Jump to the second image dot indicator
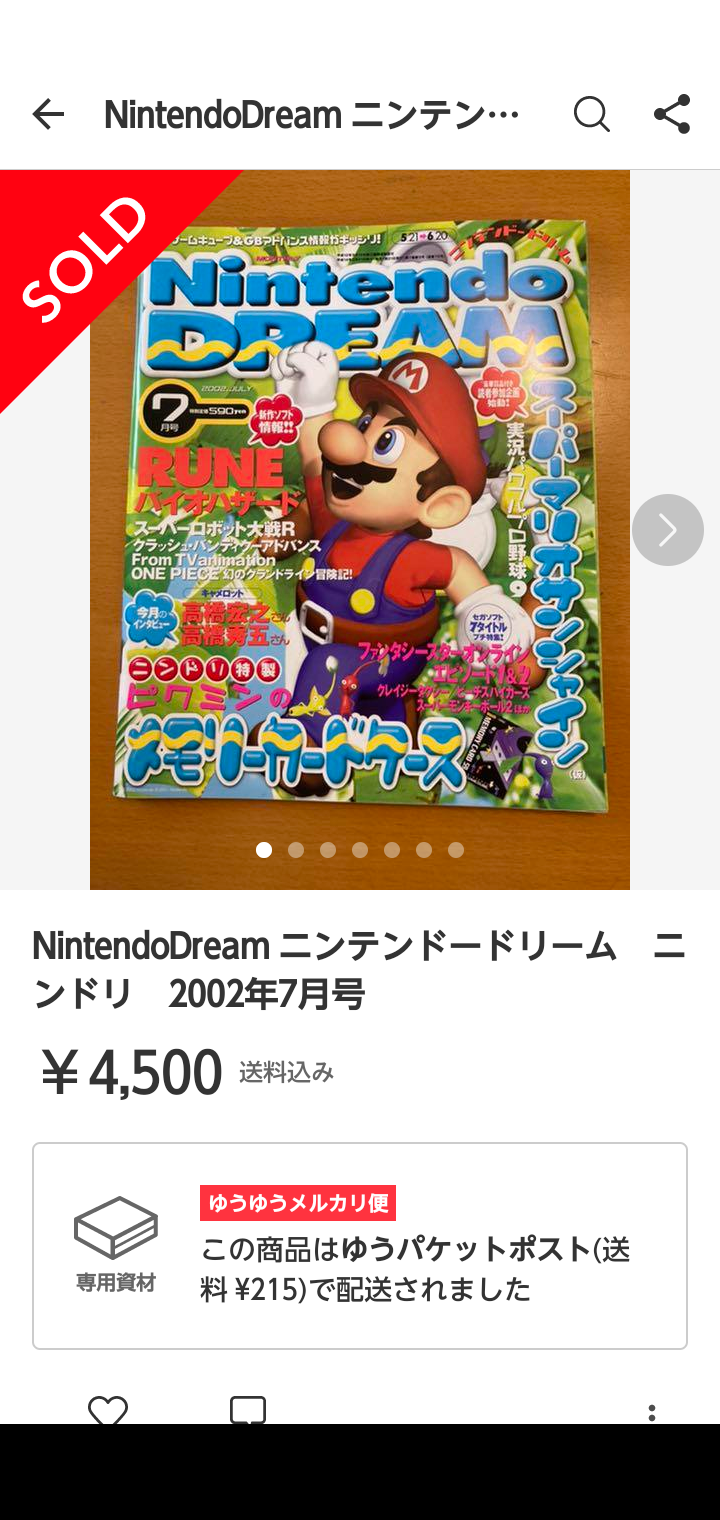 pyautogui.click(x=296, y=850)
